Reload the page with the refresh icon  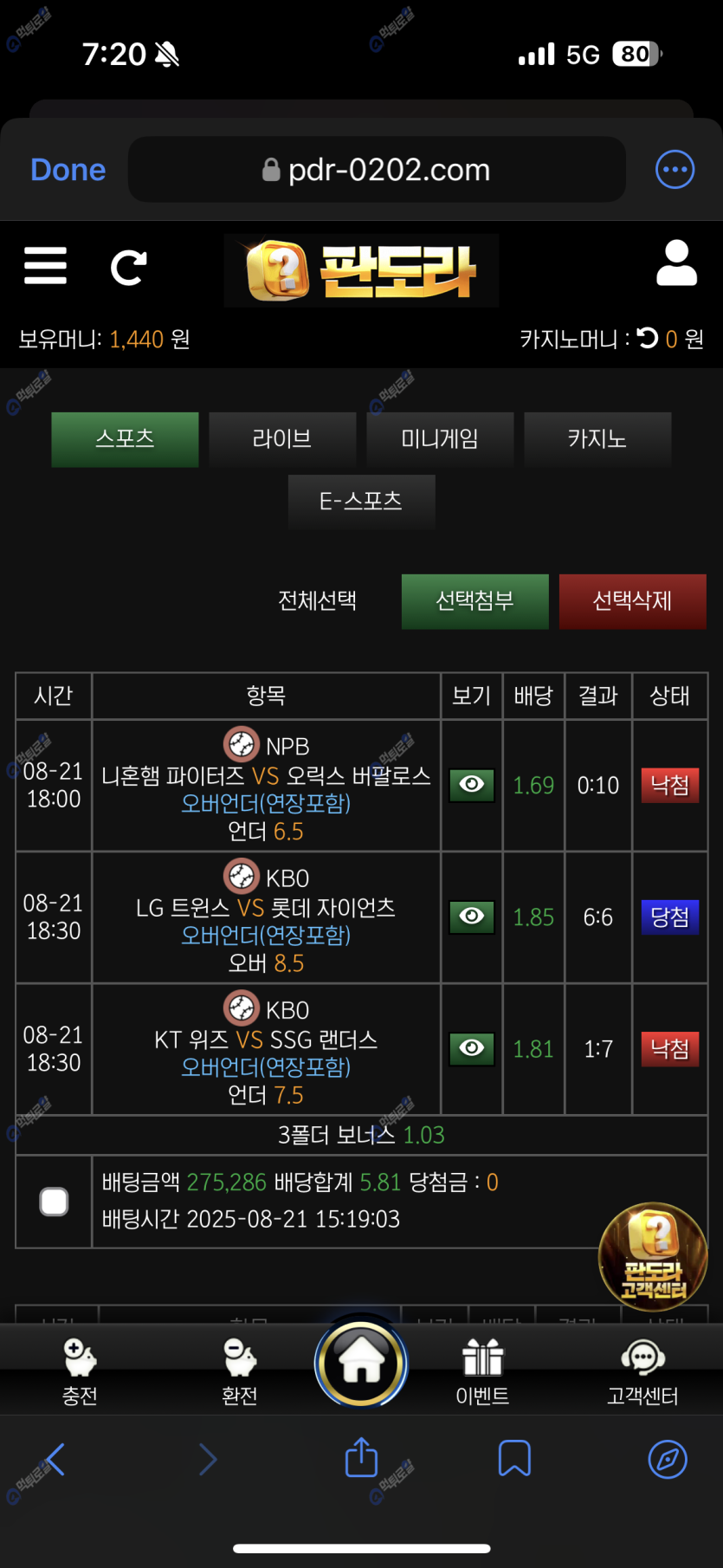[x=128, y=268]
